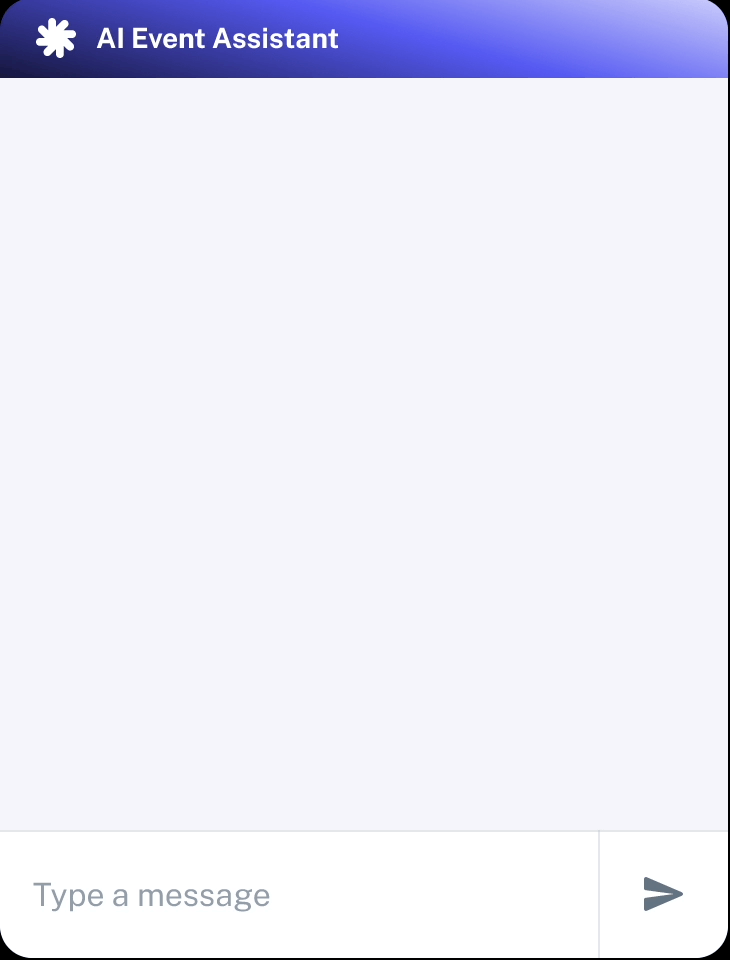Send the message with the arrow icon
Viewport: 730px width, 960px height.
[663, 894]
